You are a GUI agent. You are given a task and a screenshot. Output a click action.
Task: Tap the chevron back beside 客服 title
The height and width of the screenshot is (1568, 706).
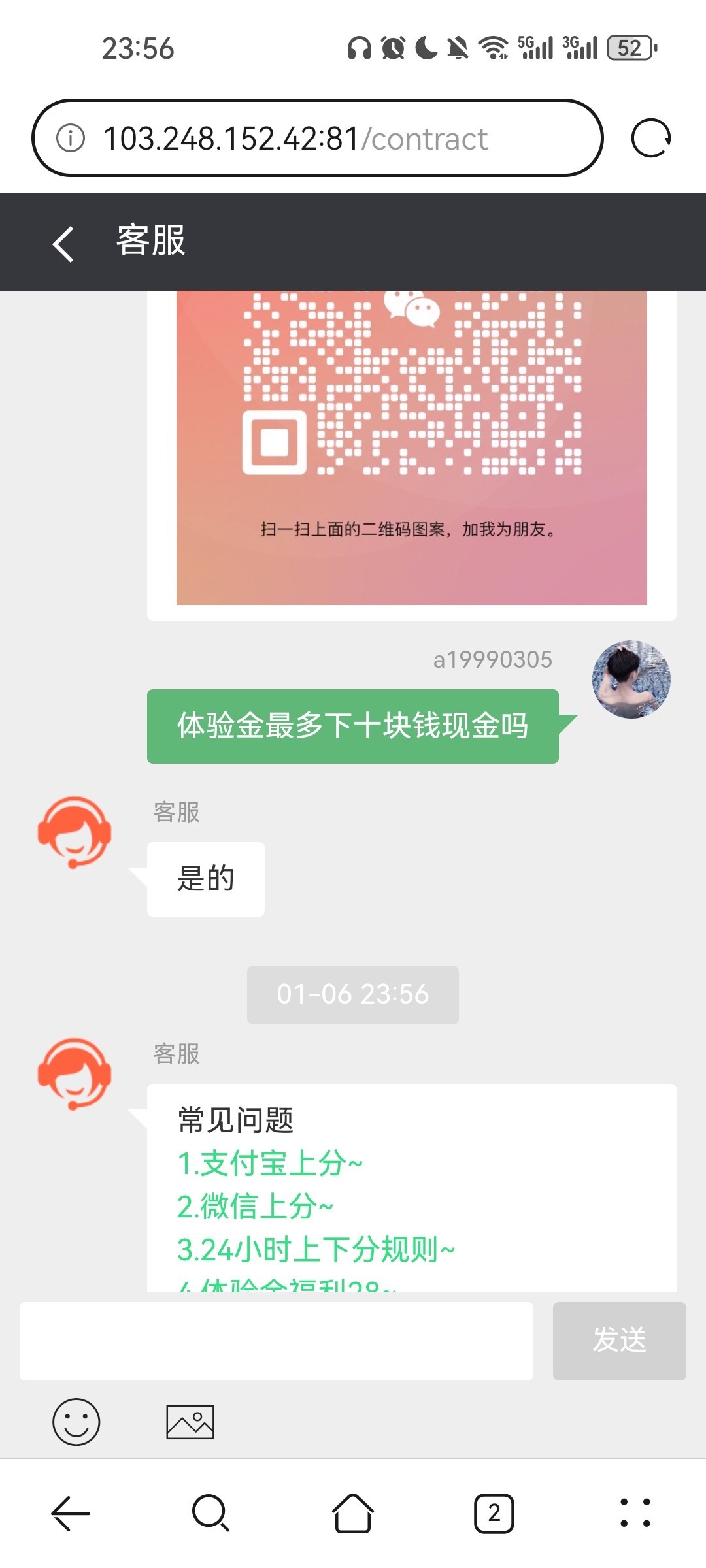point(62,242)
